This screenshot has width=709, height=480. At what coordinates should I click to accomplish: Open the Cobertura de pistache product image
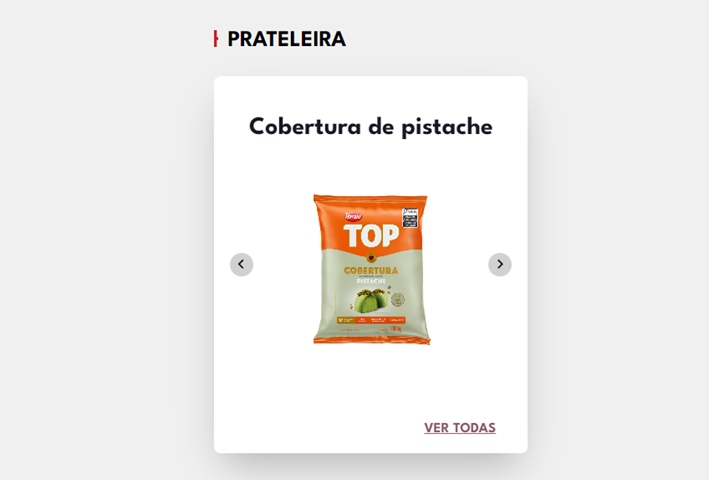point(370,269)
